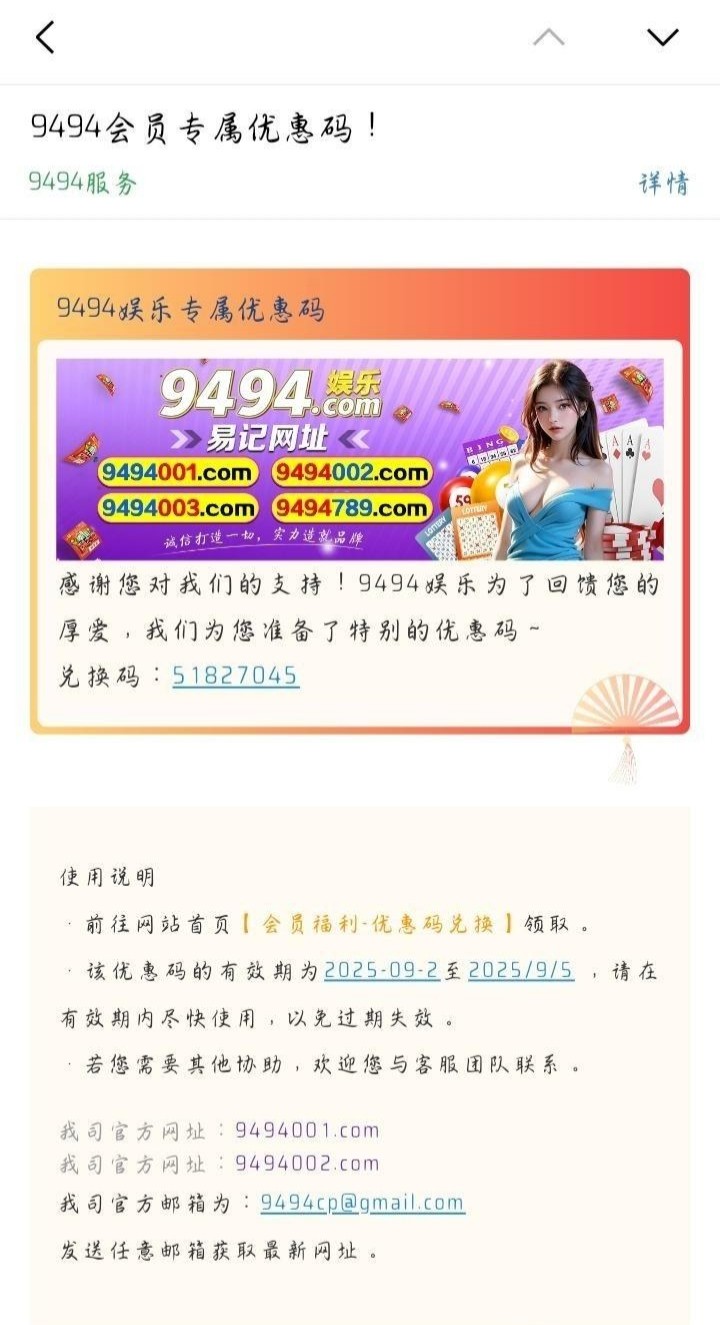Image resolution: width=720 pixels, height=1325 pixels.
Task: Tap the redemption code 51827045
Action: pos(235,676)
